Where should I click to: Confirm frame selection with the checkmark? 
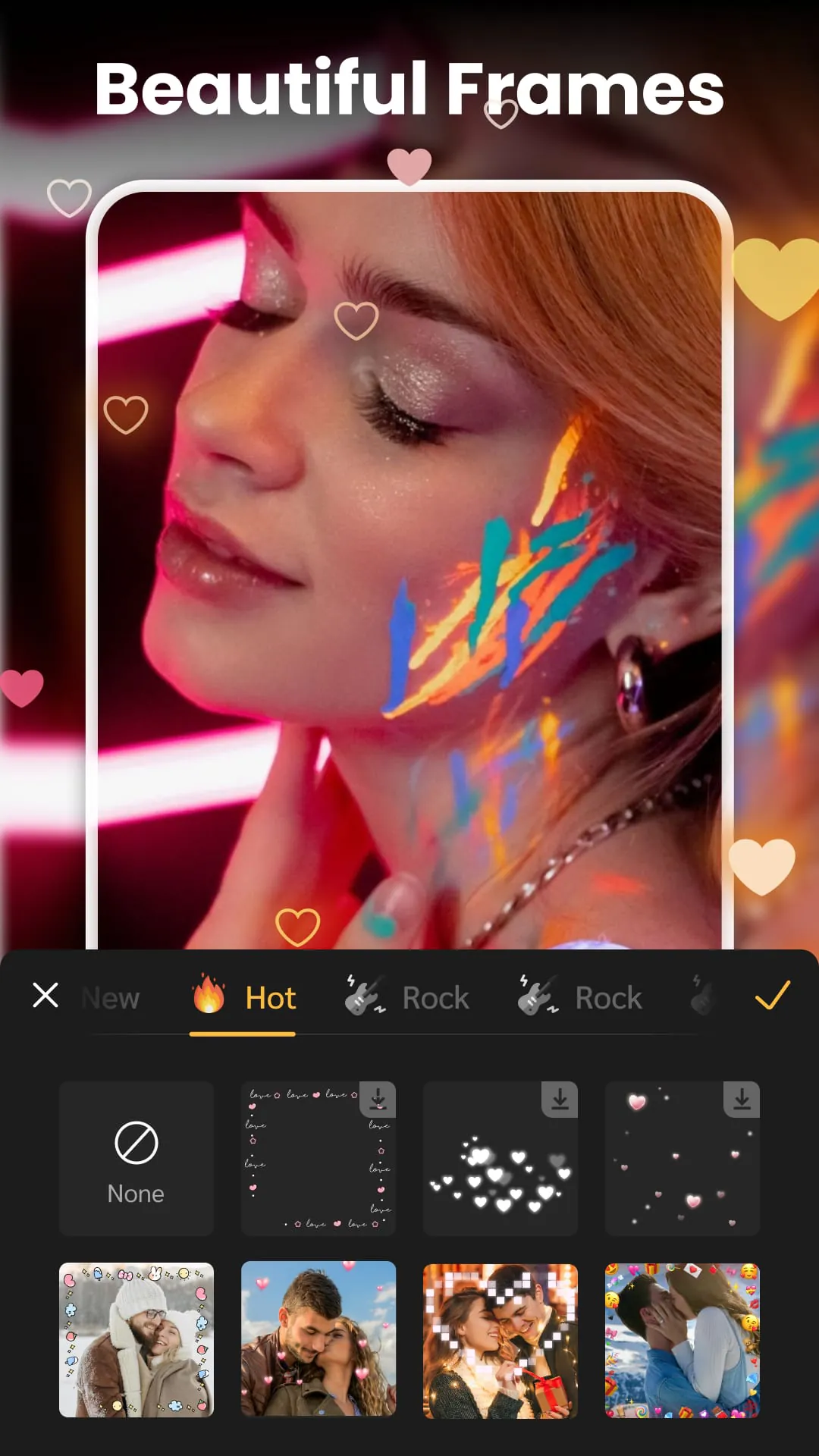coord(773,996)
